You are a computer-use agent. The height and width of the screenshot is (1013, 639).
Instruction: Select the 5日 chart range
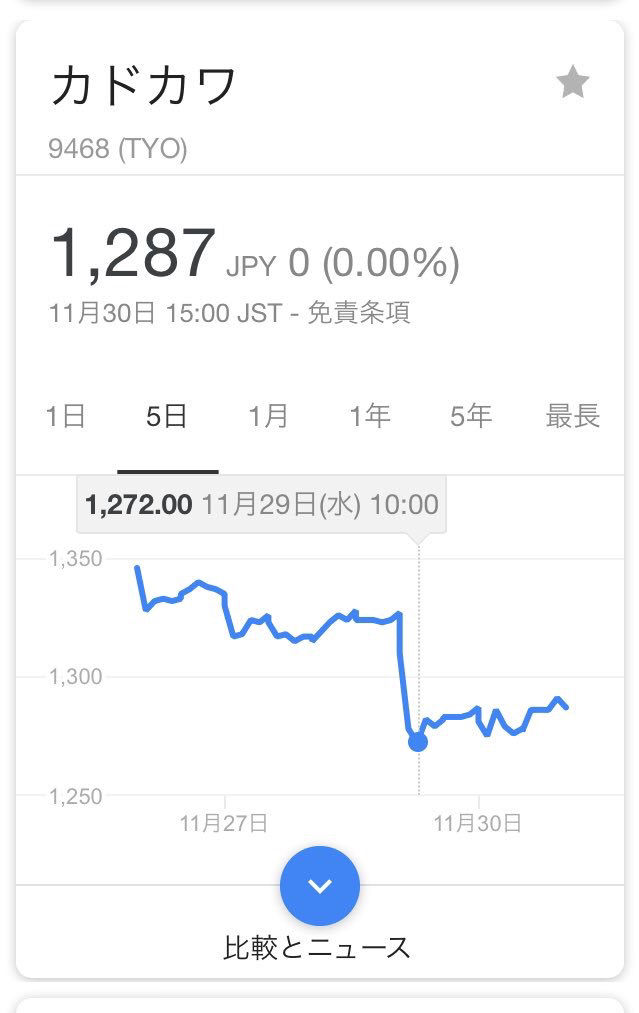coord(167,416)
